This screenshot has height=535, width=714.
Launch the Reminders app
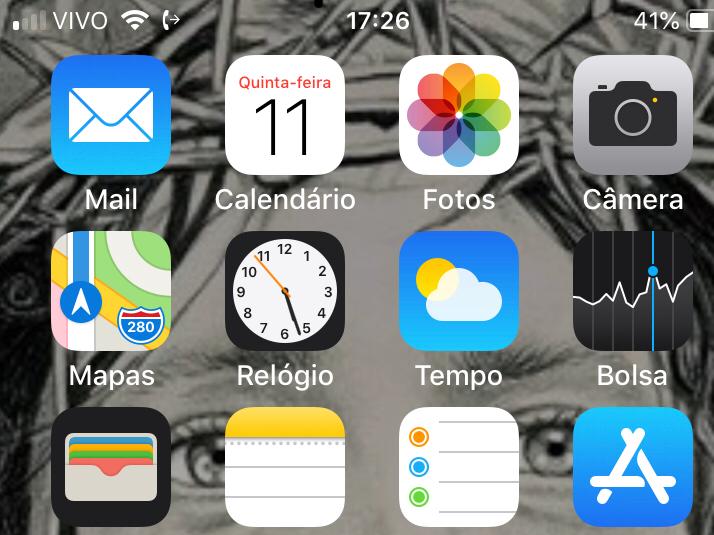click(459, 467)
